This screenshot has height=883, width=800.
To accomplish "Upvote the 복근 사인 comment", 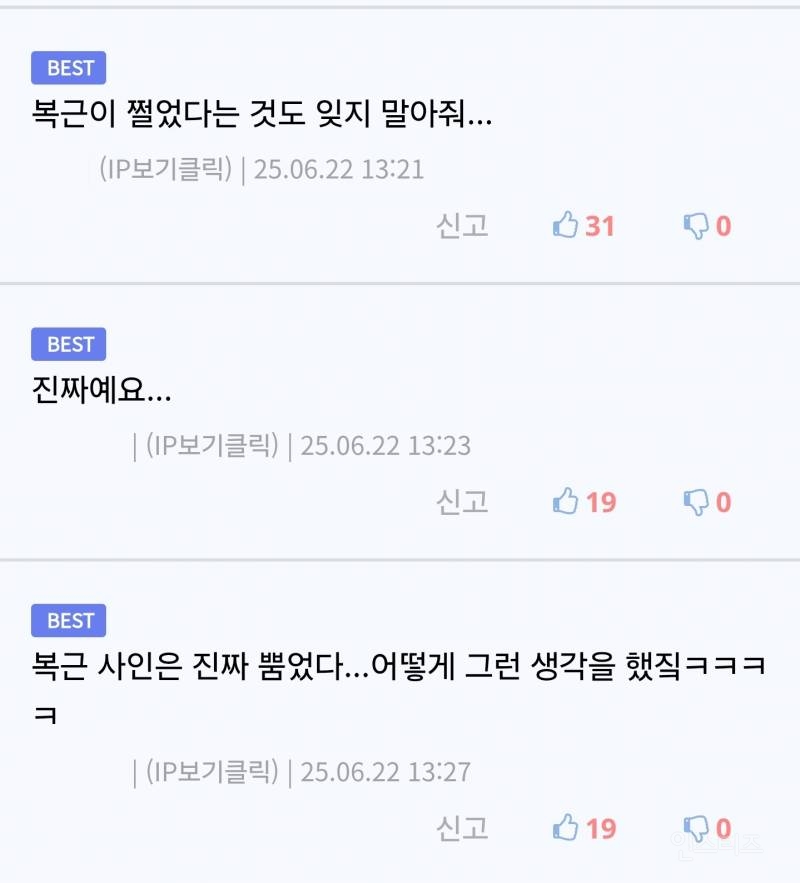I will [567, 829].
